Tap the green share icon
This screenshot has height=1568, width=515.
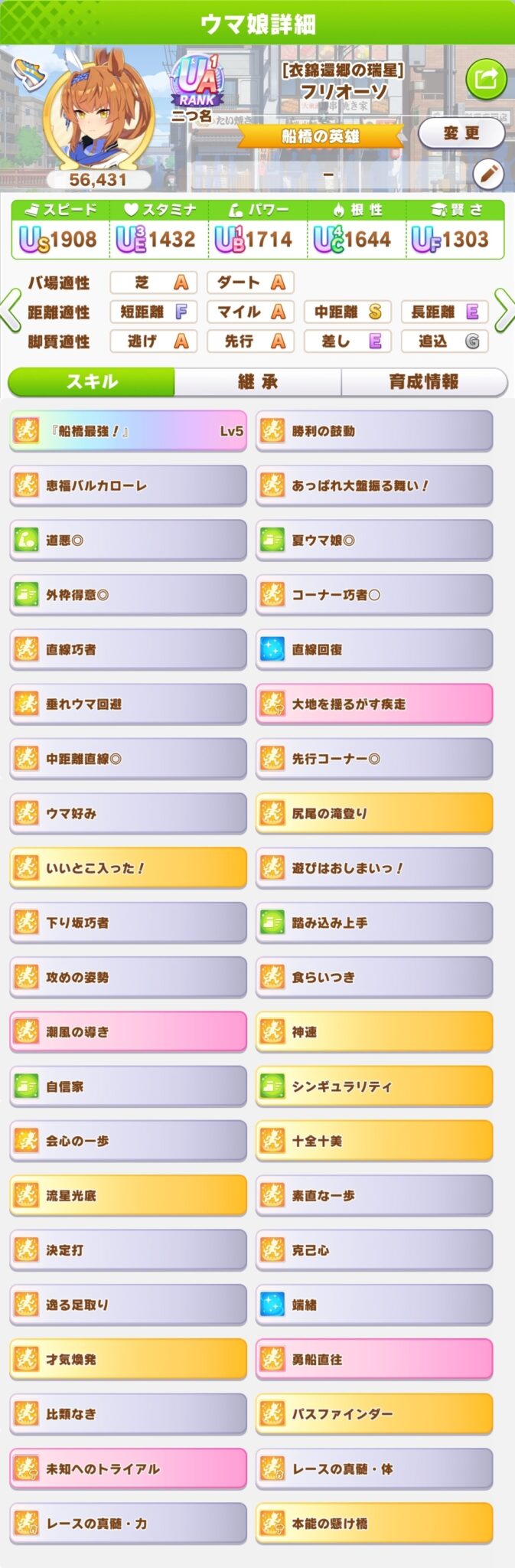pos(486,78)
